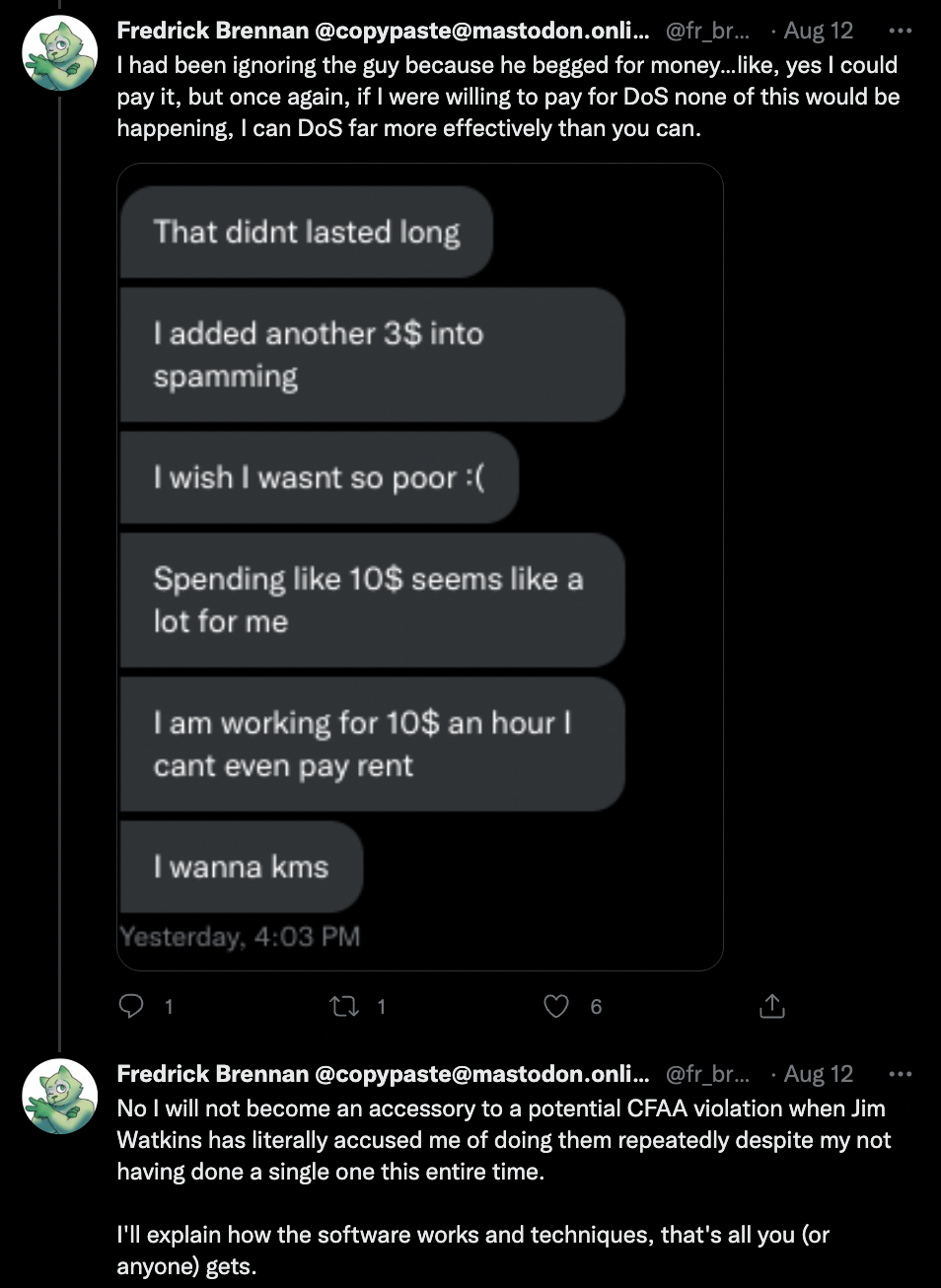The width and height of the screenshot is (941, 1288).
Task: Open overflow menu on the DoS tweet
Action: [x=900, y=31]
